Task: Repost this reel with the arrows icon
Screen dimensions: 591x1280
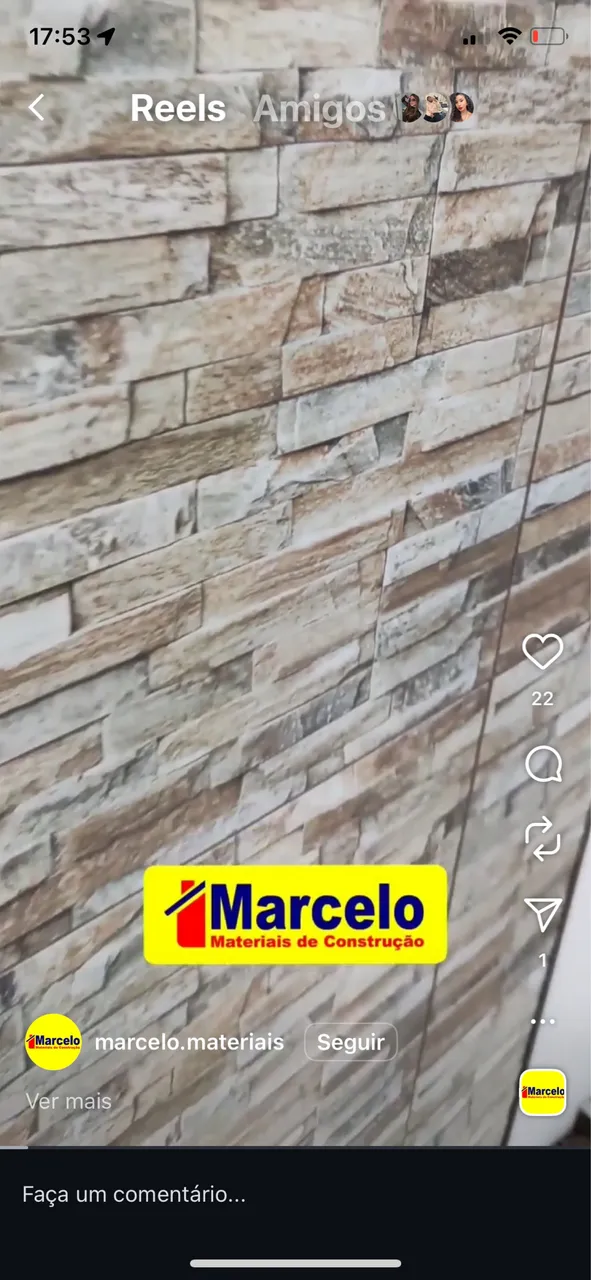Action: (x=542, y=839)
